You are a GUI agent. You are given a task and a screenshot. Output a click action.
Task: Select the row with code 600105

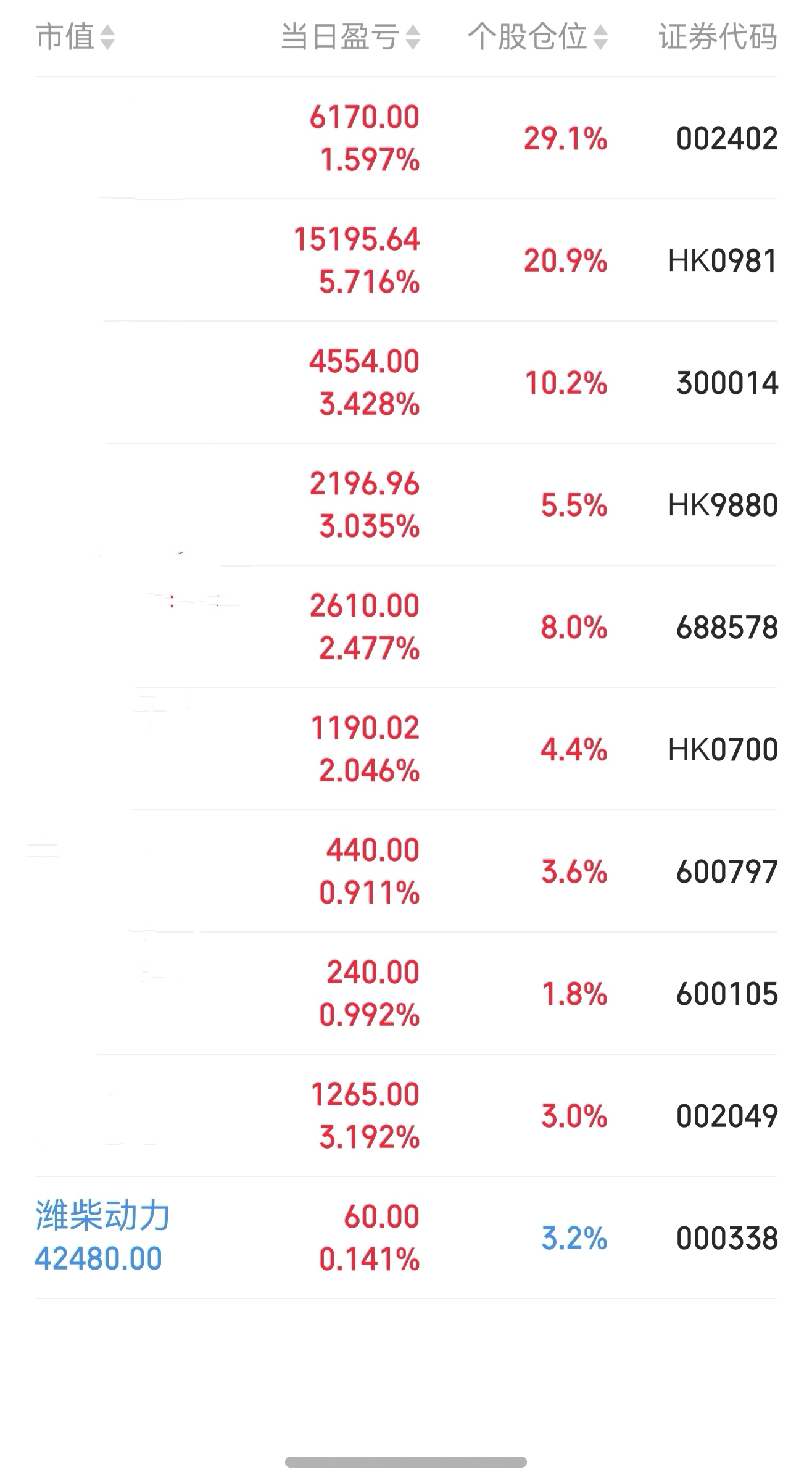click(406, 993)
